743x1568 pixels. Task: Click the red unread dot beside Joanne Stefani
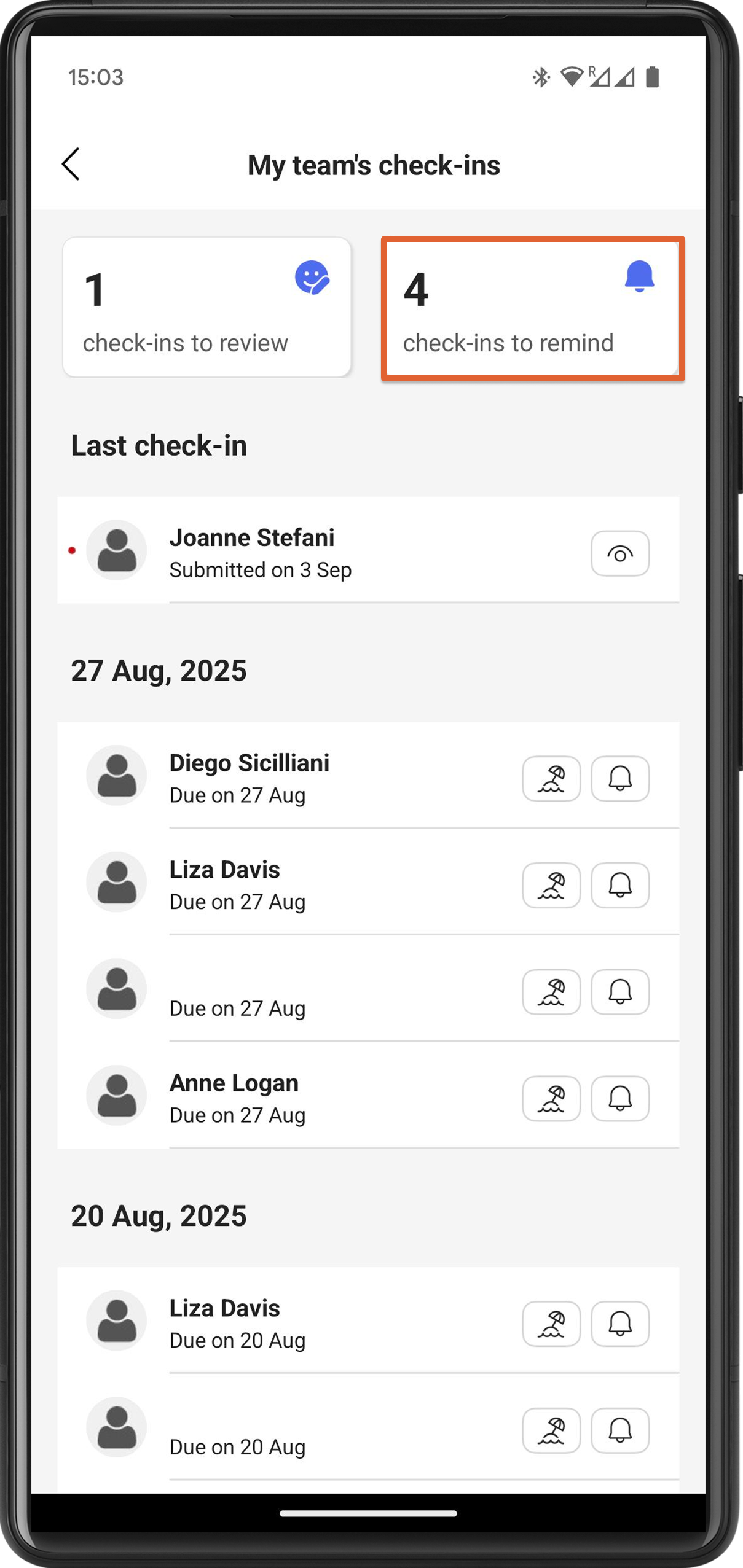click(x=73, y=551)
